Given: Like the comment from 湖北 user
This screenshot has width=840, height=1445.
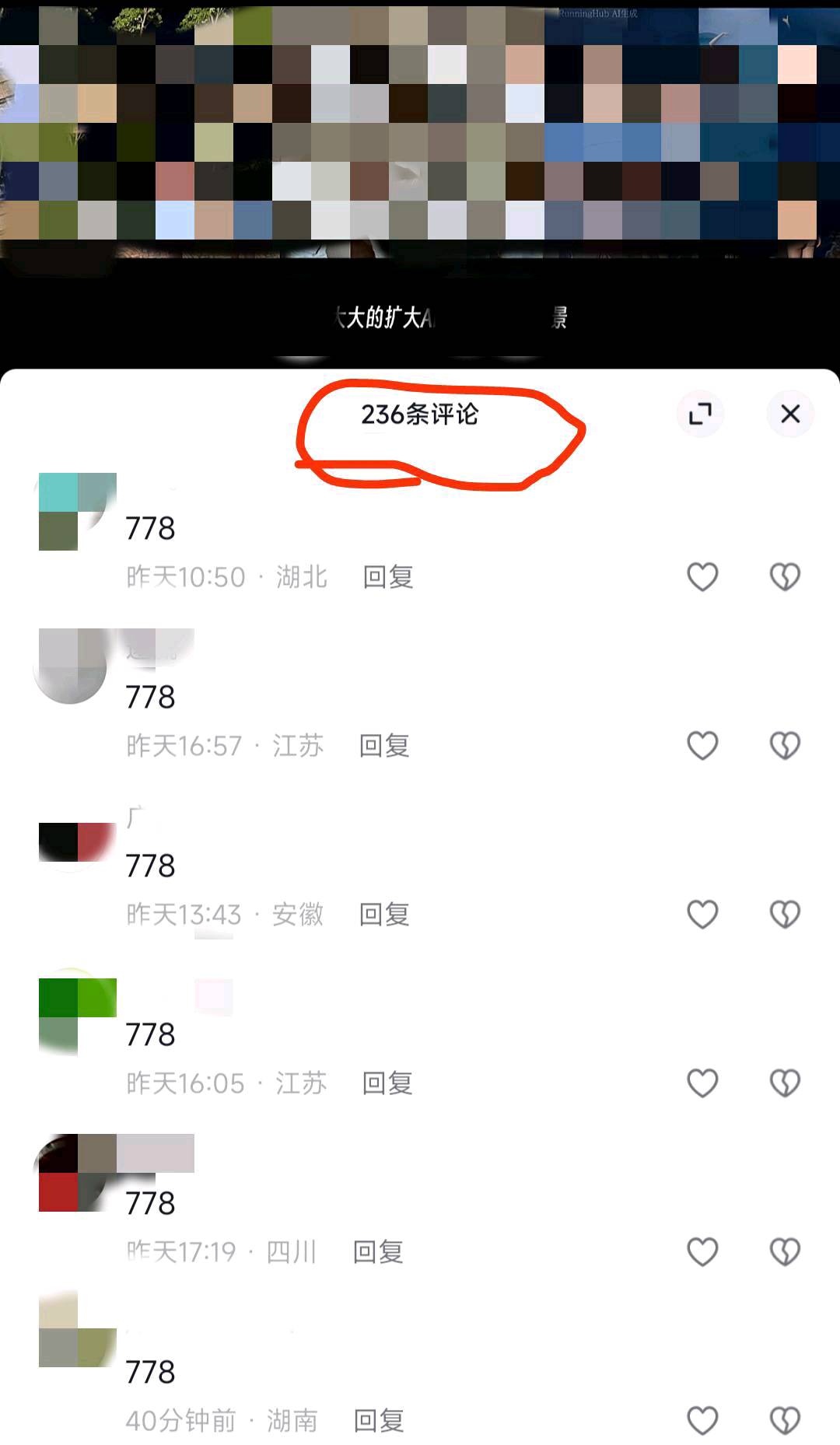Looking at the screenshot, I should click(x=702, y=576).
